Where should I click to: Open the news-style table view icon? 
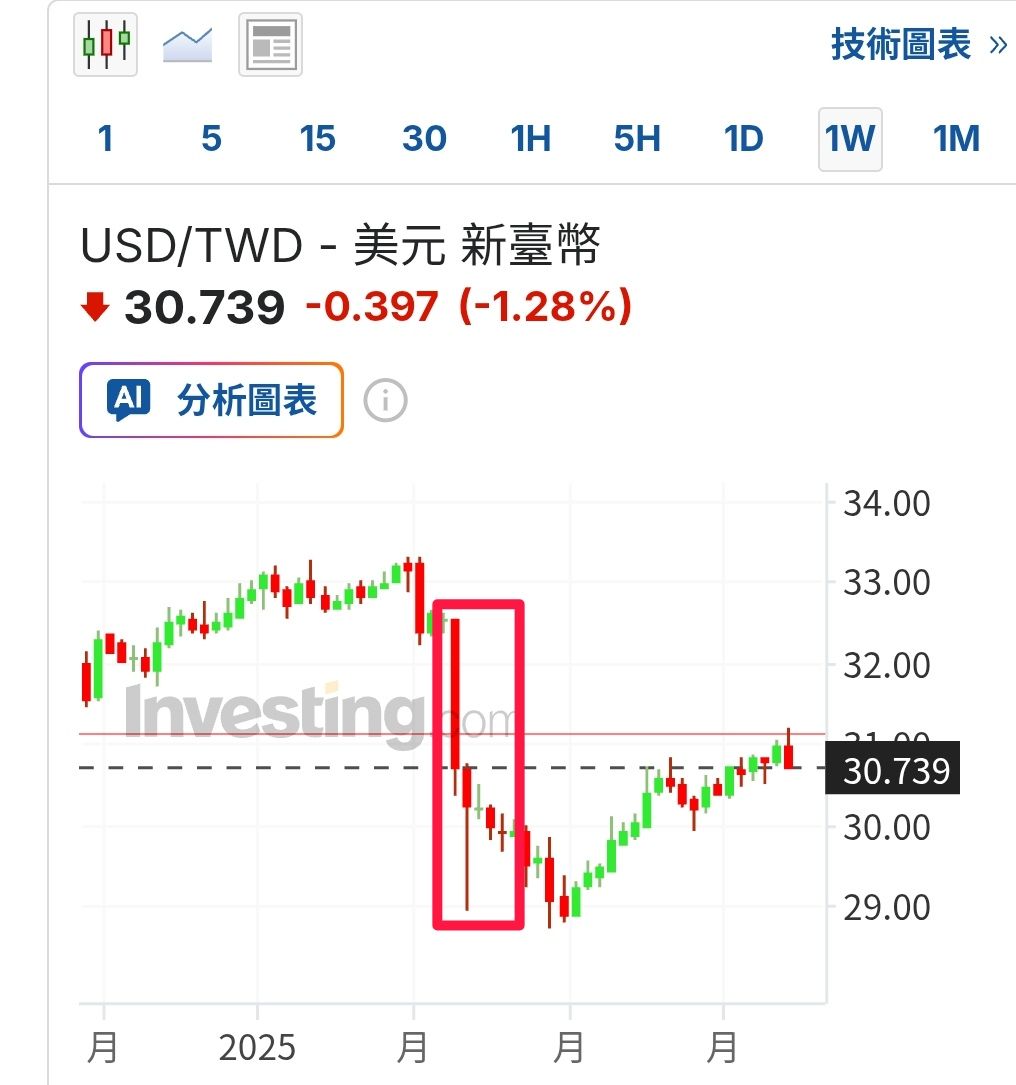(x=270, y=44)
